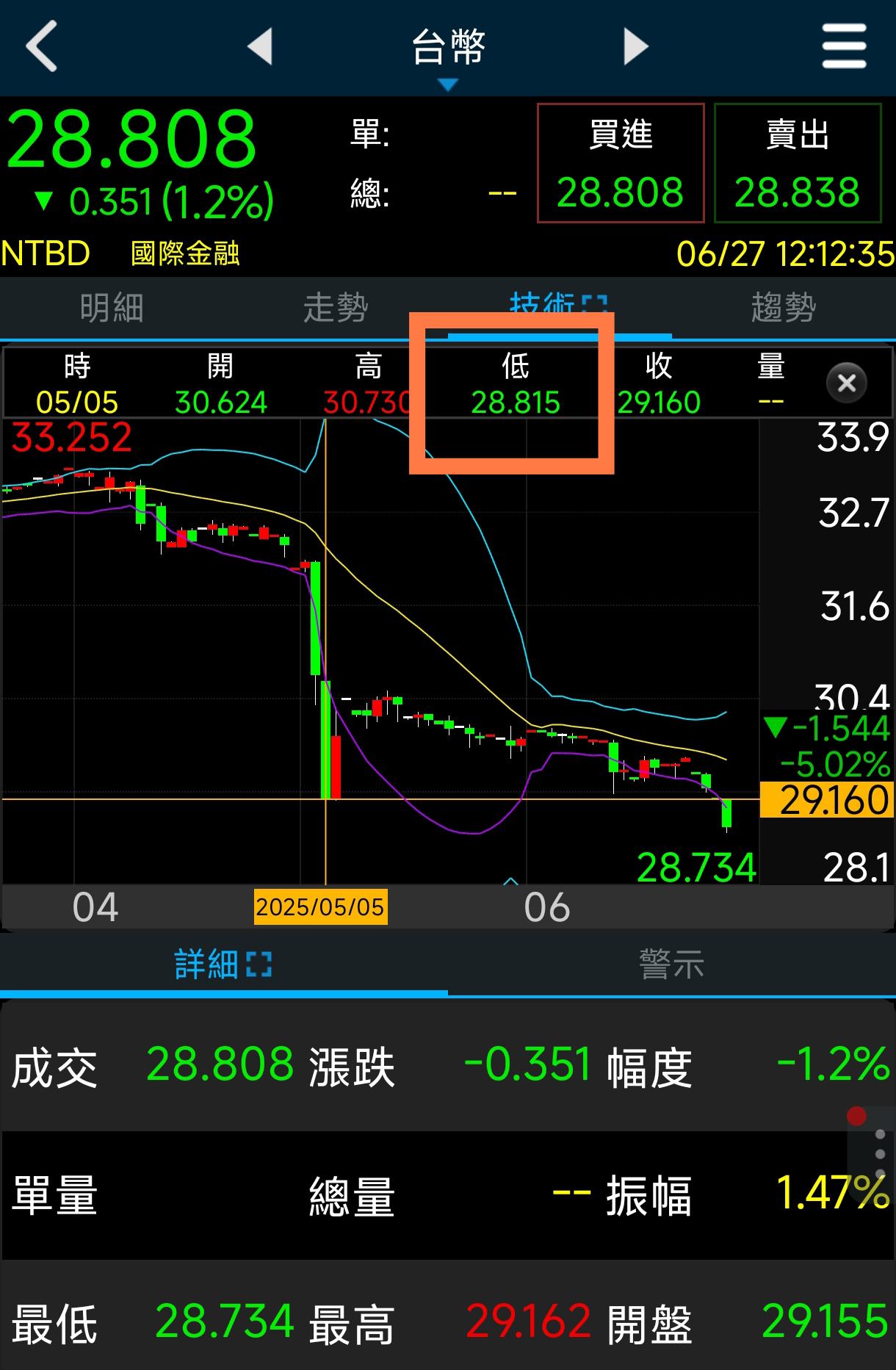The height and width of the screenshot is (1370, 896).
Task: Open the hamburger menu
Action: click(844, 46)
